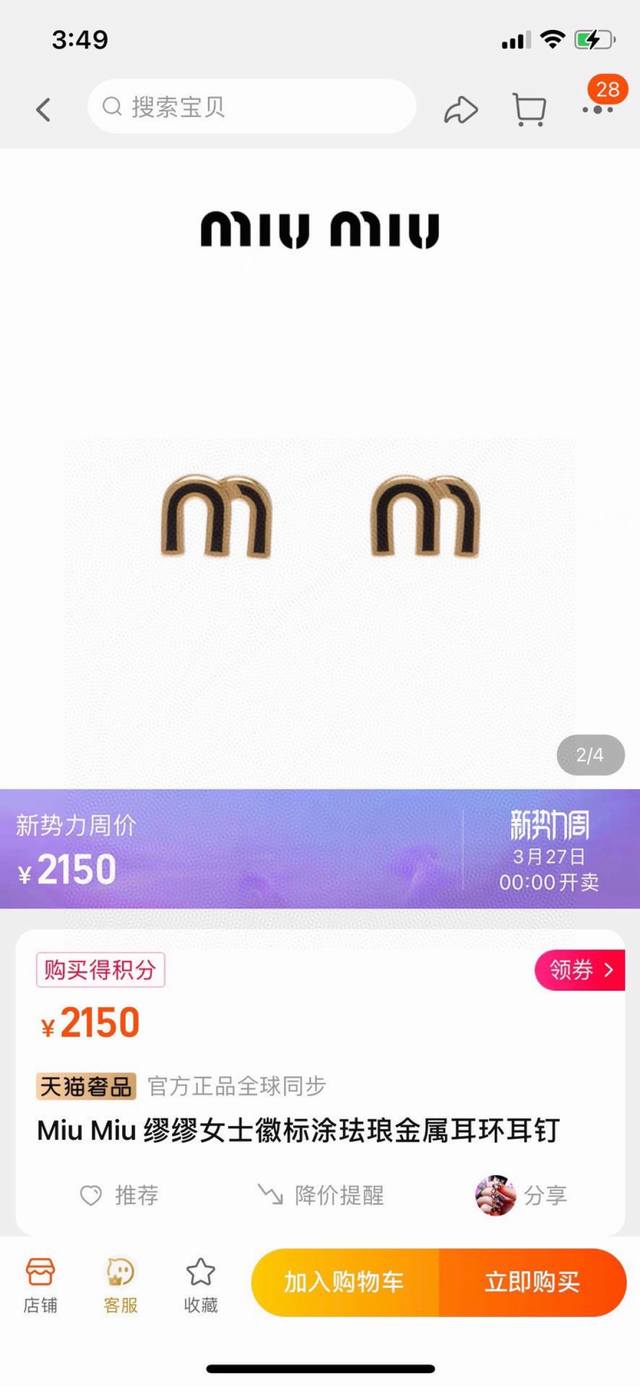
Task: Tap the 搜索宝贝 search box
Action: (x=251, y=107)
